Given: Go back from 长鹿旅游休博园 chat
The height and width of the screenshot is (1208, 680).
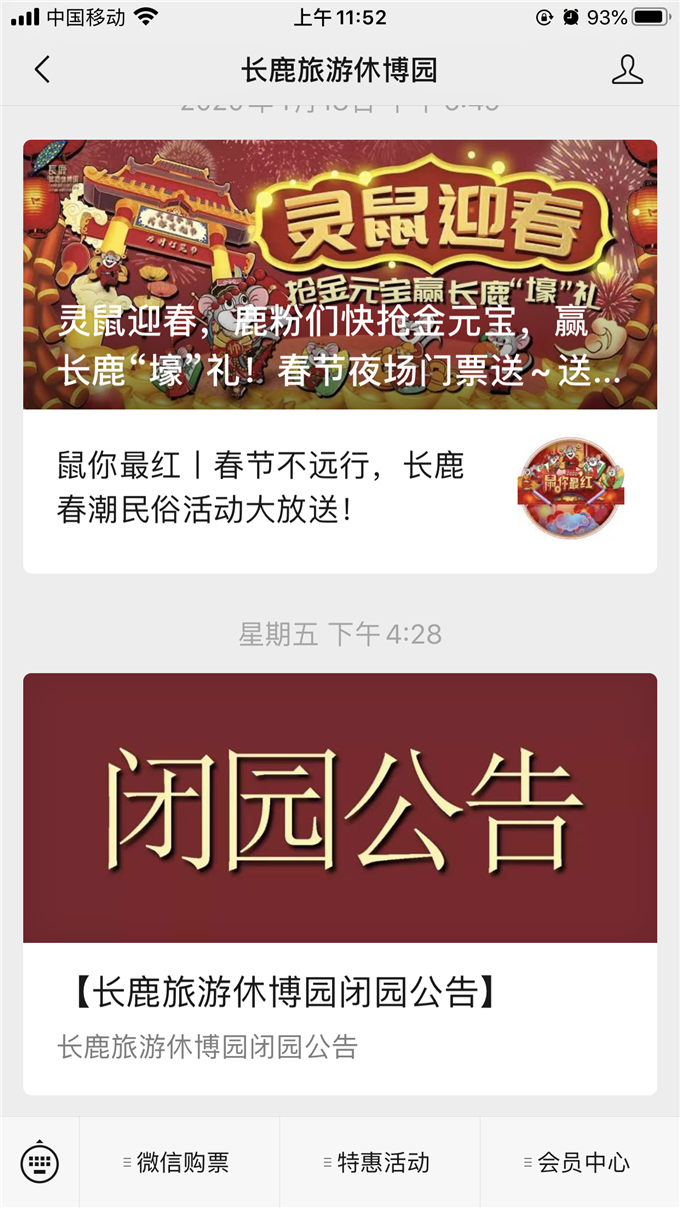Looking at the screenshot, I should (42, 70).
